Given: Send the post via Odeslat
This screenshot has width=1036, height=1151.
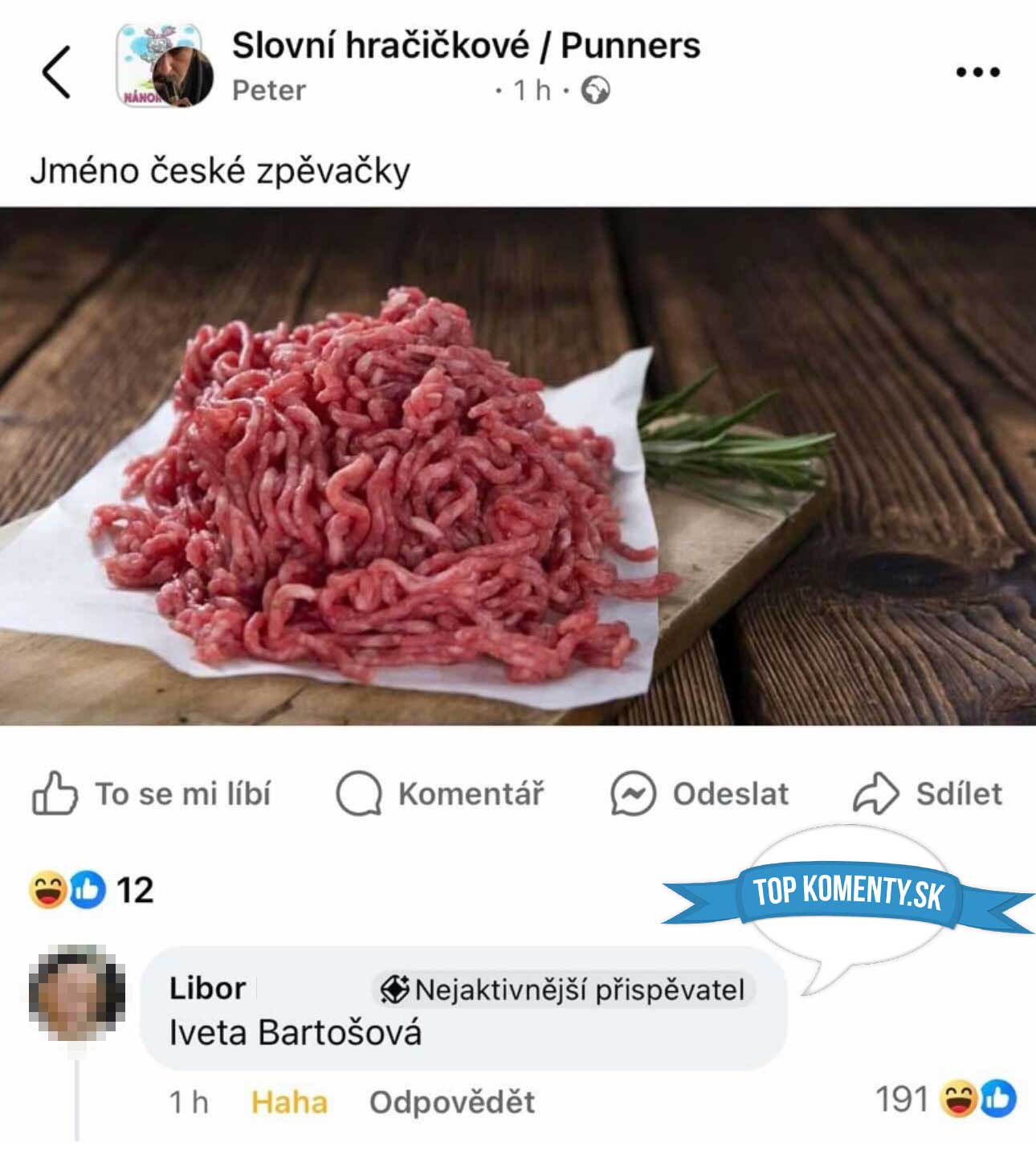Looking at the screenshot, I should pyautogui.click(x=700, y=794).
